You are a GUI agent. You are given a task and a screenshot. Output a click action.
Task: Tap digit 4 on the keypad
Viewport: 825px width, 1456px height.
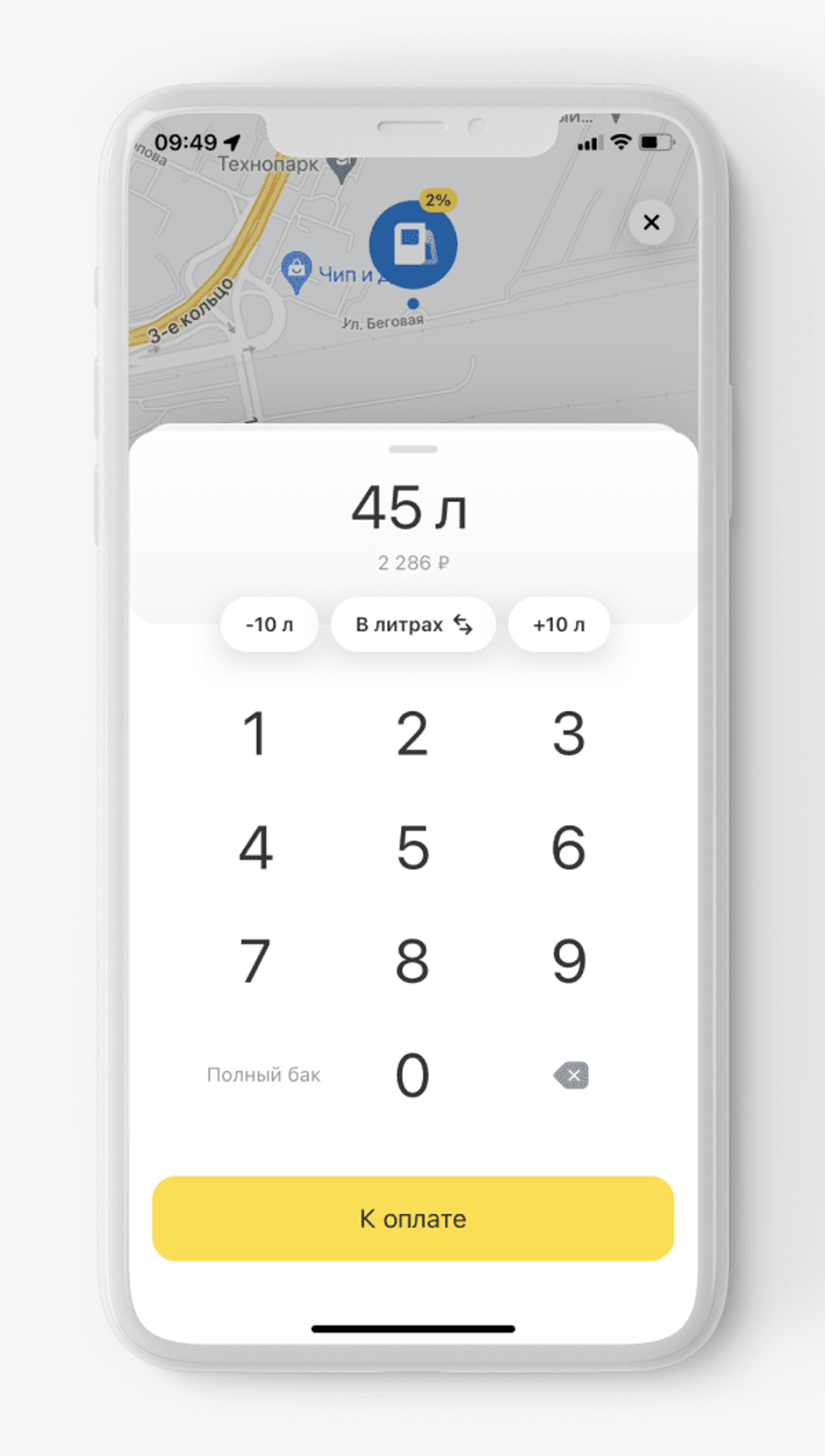[256, 848]
